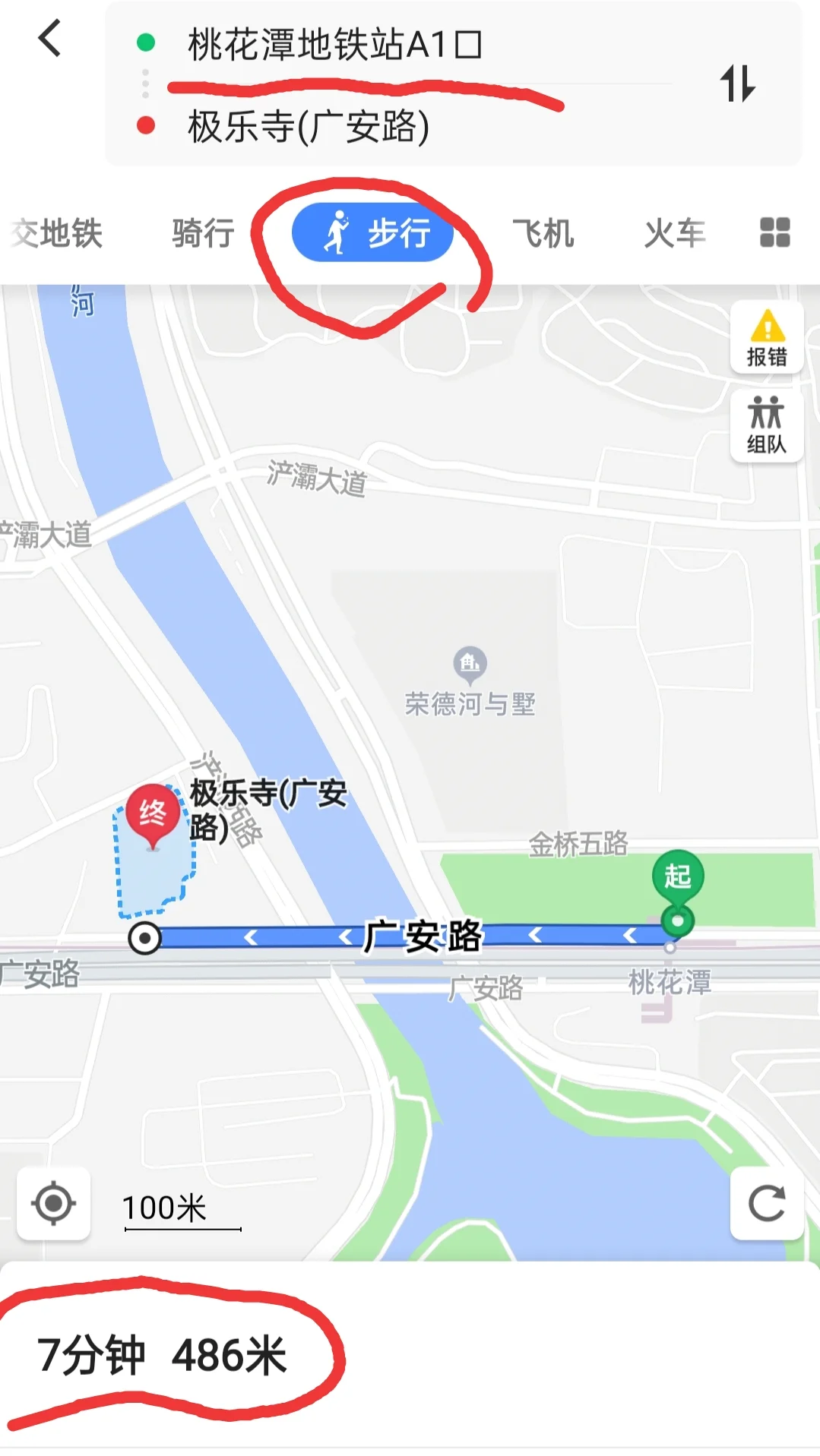Select the 交地铁 transit mode
The width and height of the screenshot is (820, 1456).
(x=55, y=234)
